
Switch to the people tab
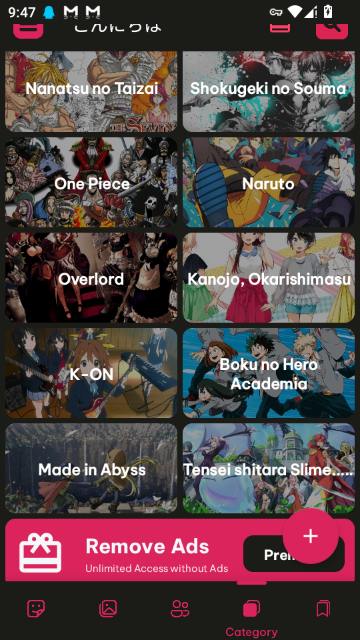click(180, 609)
